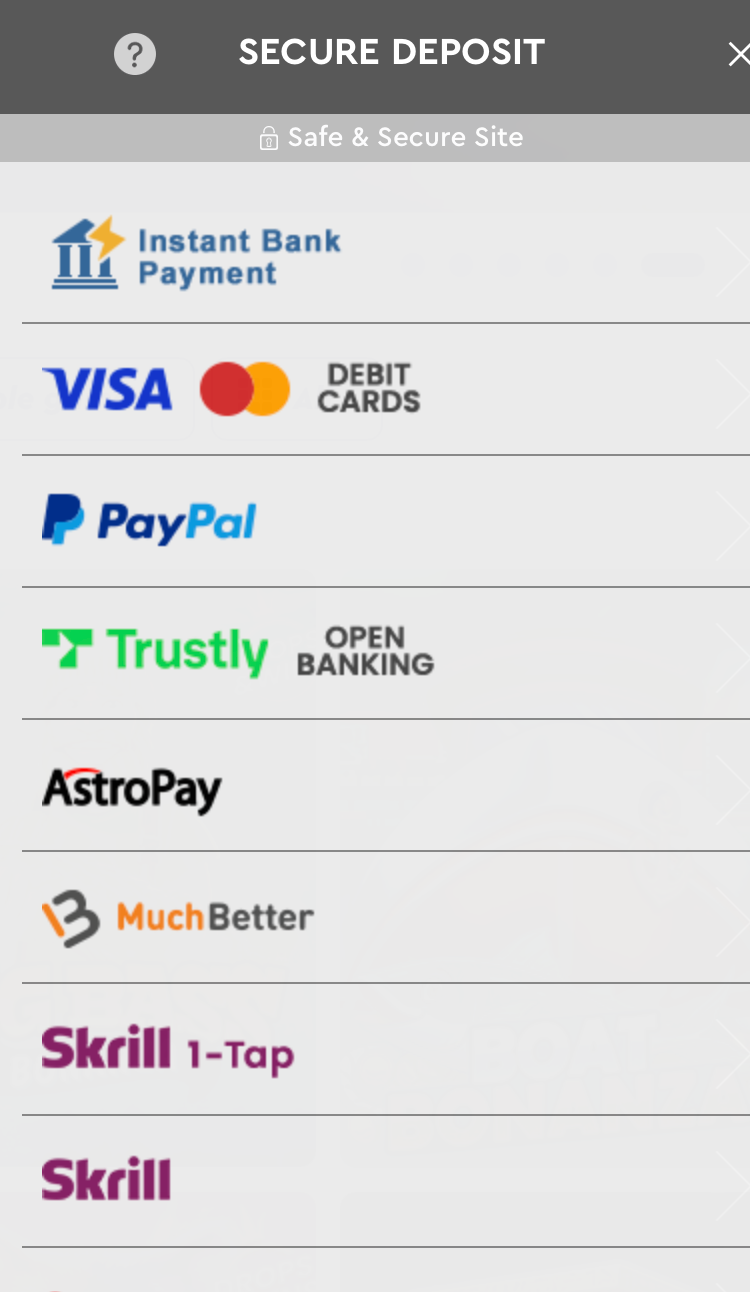This screenshot has width=750, height=1292.
Task: Choose Visa Mastercard debit cards option
Action: 386,389
